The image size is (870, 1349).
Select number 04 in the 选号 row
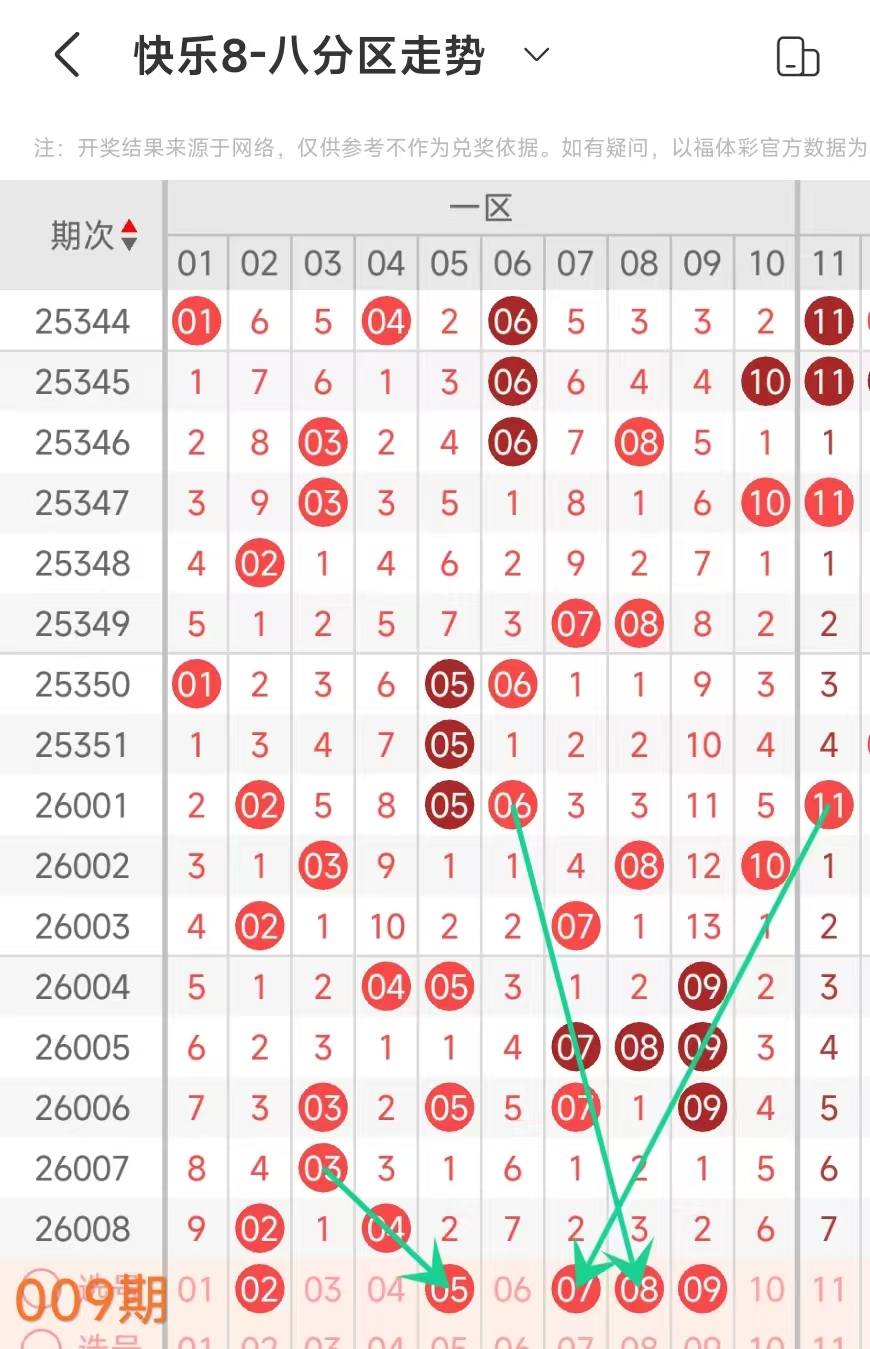click(x=386, y=1290)
